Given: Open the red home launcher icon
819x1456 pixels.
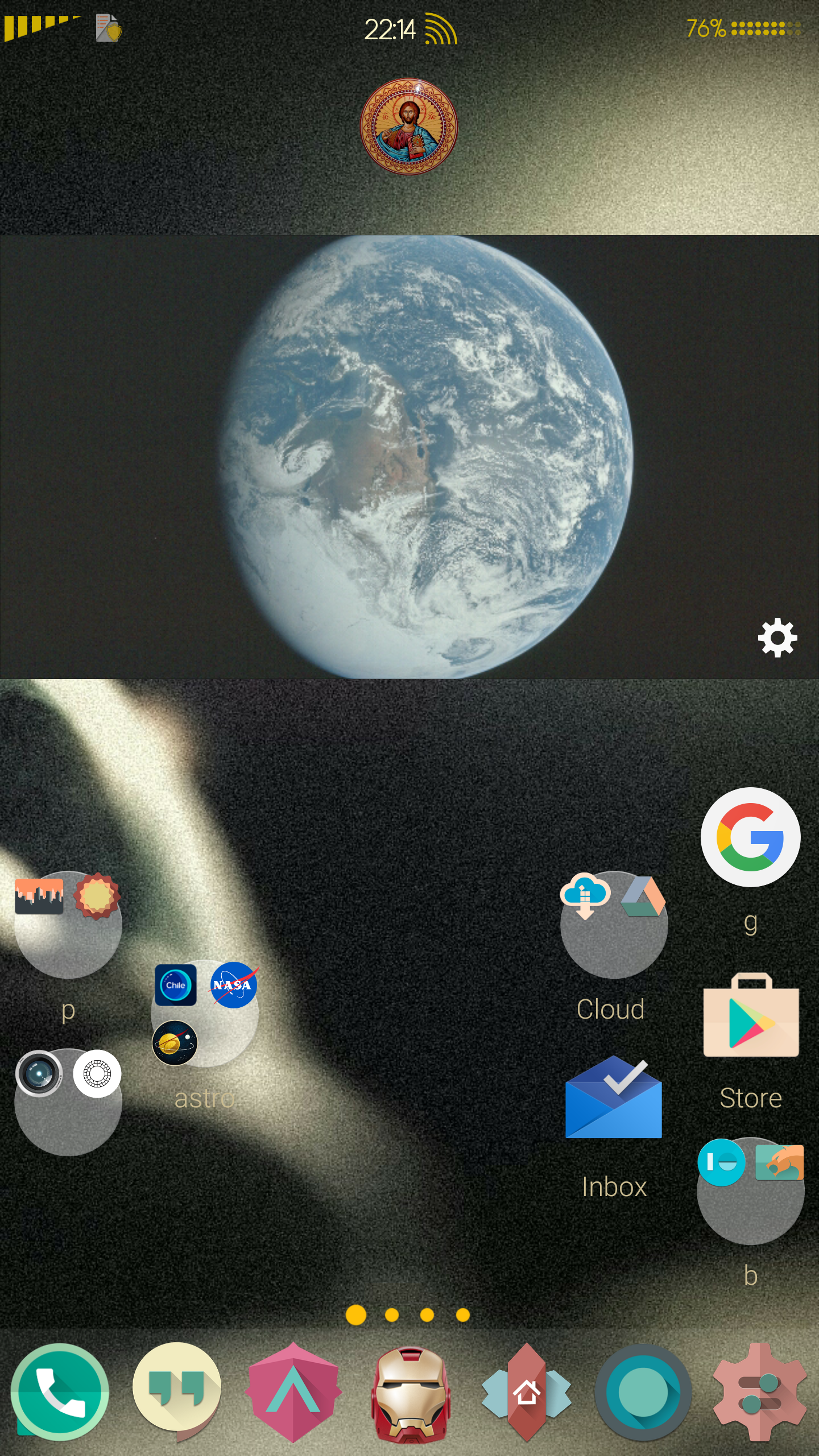Looking at the screenshot, I should 527,1392.
